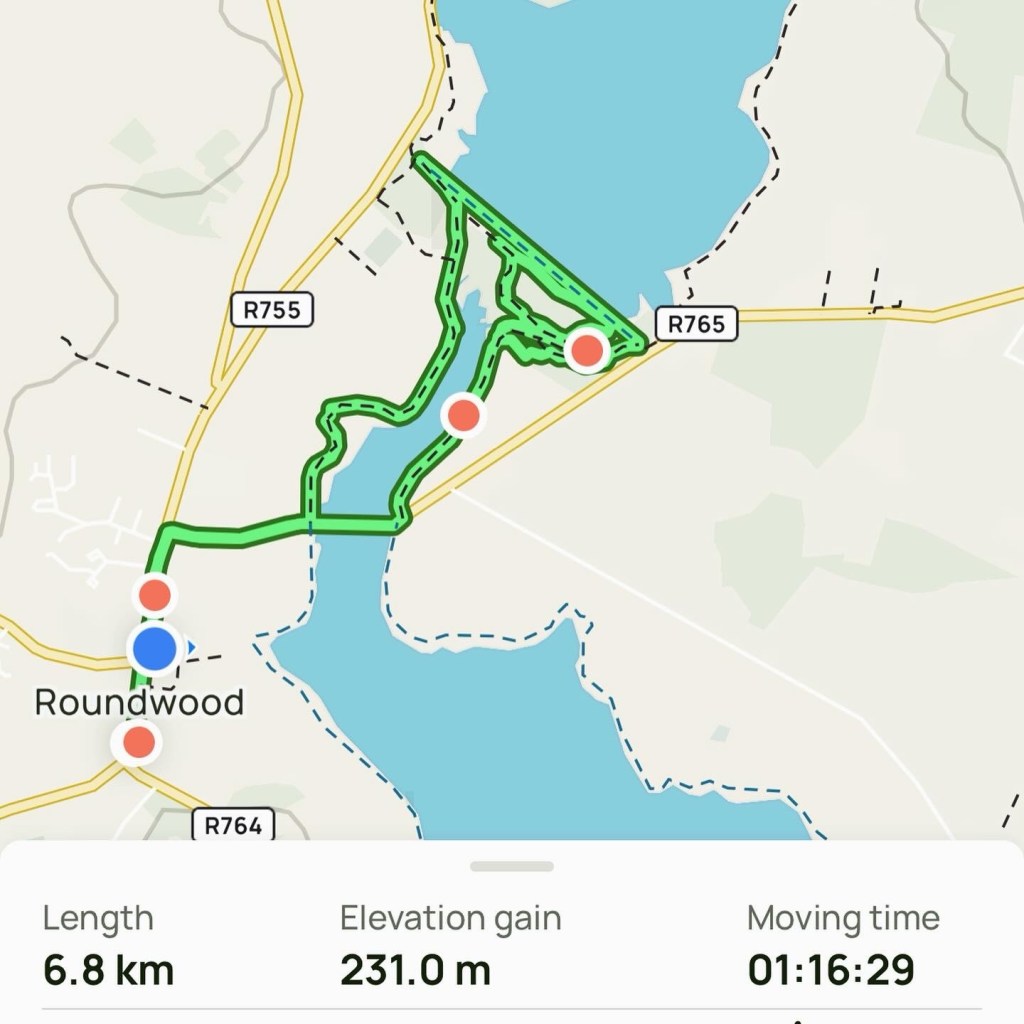
Task: Tap the red waypoint on the narrow reservoir arm
Action: [463, 414]
